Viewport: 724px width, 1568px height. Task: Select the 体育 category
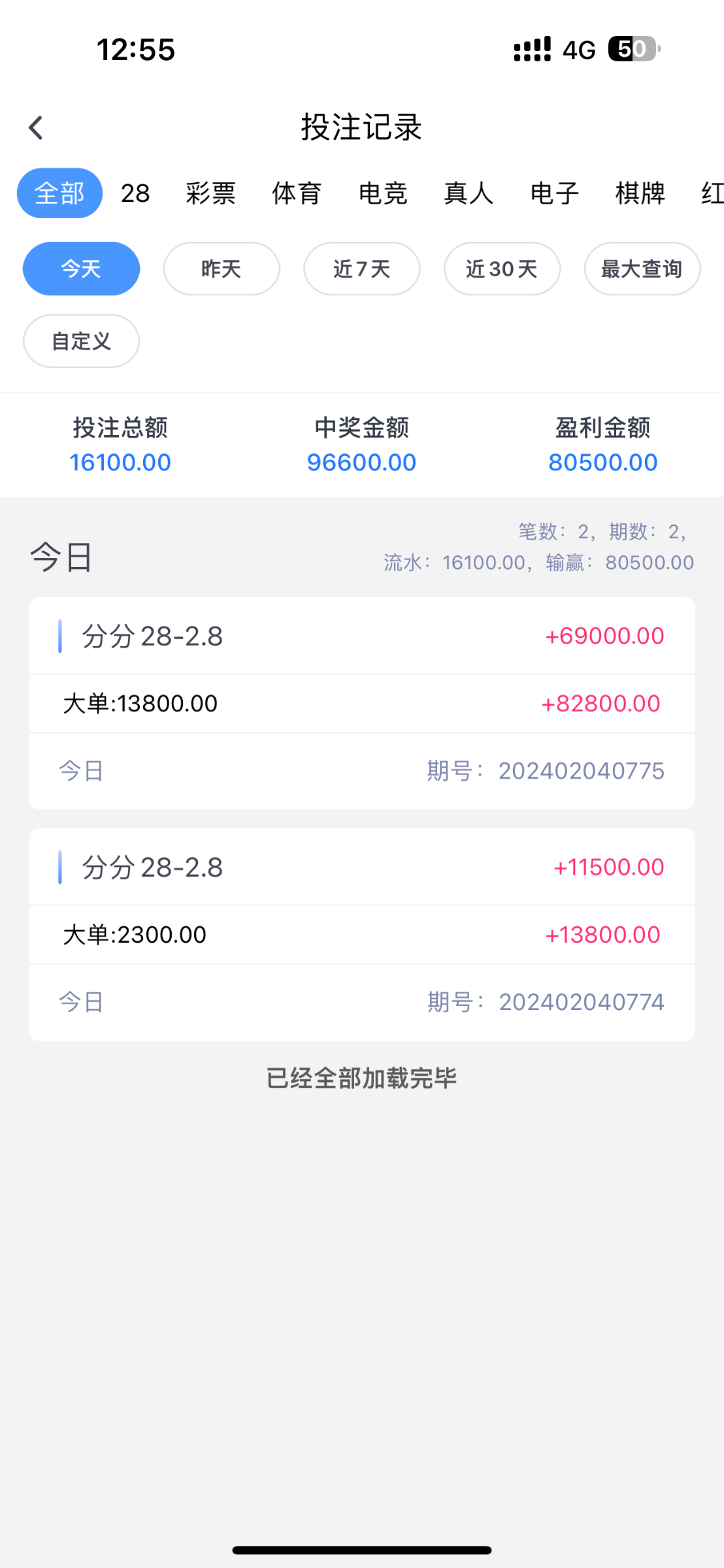click(x=297, y=192)
